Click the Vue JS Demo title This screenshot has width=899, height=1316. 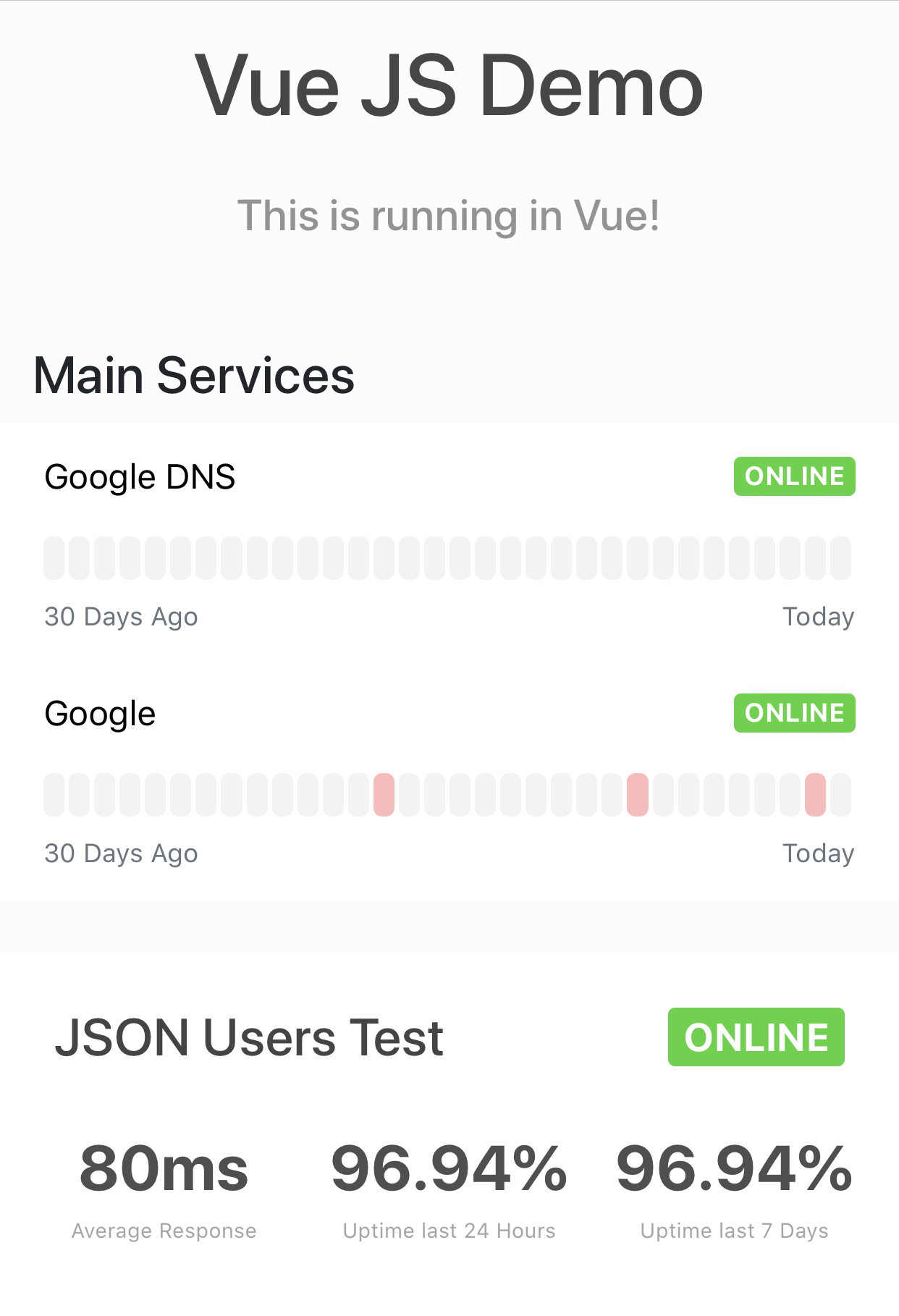coord(449,88)
